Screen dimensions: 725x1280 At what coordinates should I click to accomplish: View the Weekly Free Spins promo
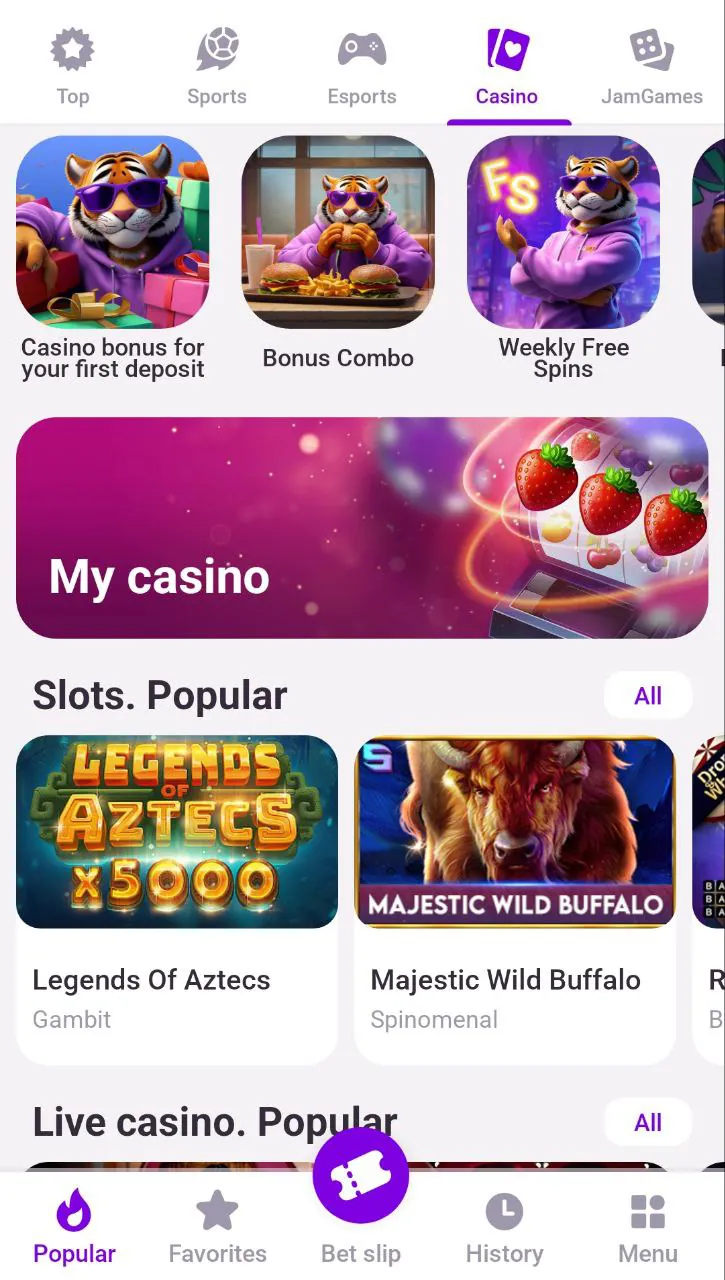point(563,258)
